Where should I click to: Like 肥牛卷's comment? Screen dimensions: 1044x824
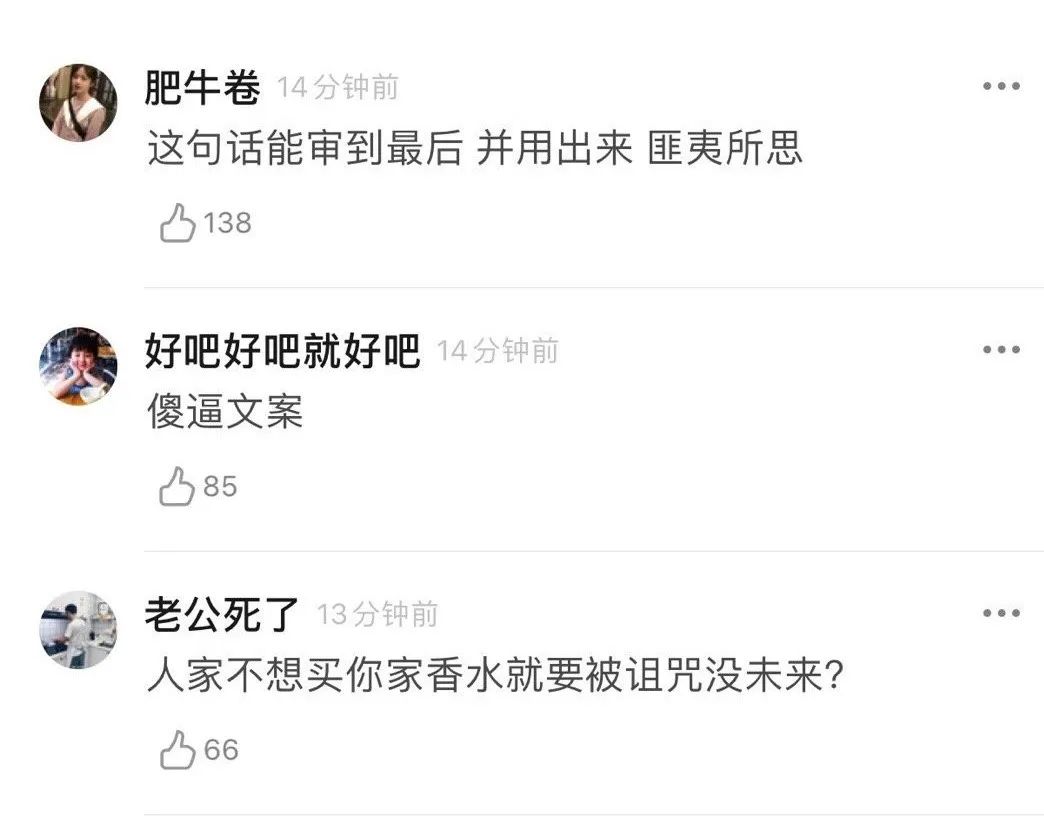tap(178, 223)
